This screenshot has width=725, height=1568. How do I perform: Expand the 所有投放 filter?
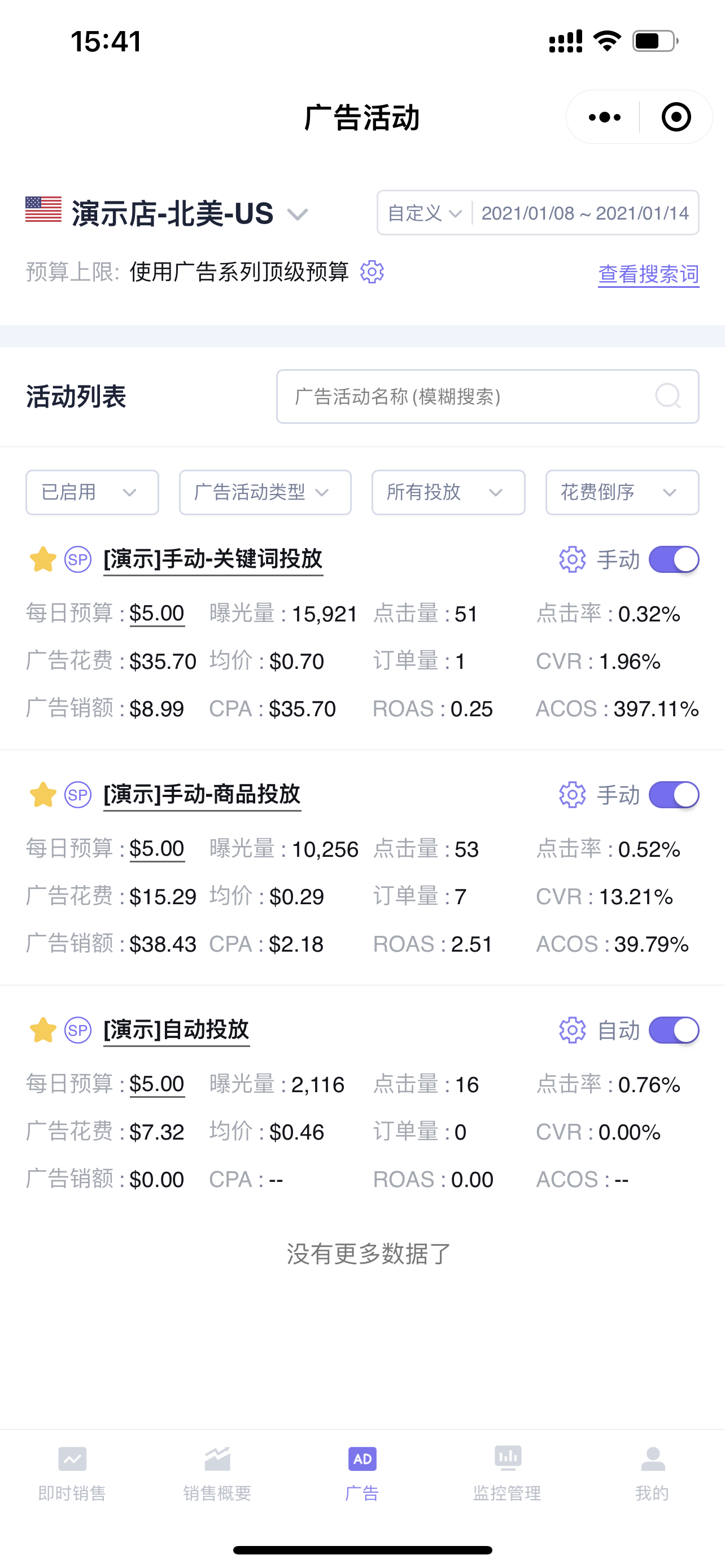pyautogui.click(x=448, y=492)
